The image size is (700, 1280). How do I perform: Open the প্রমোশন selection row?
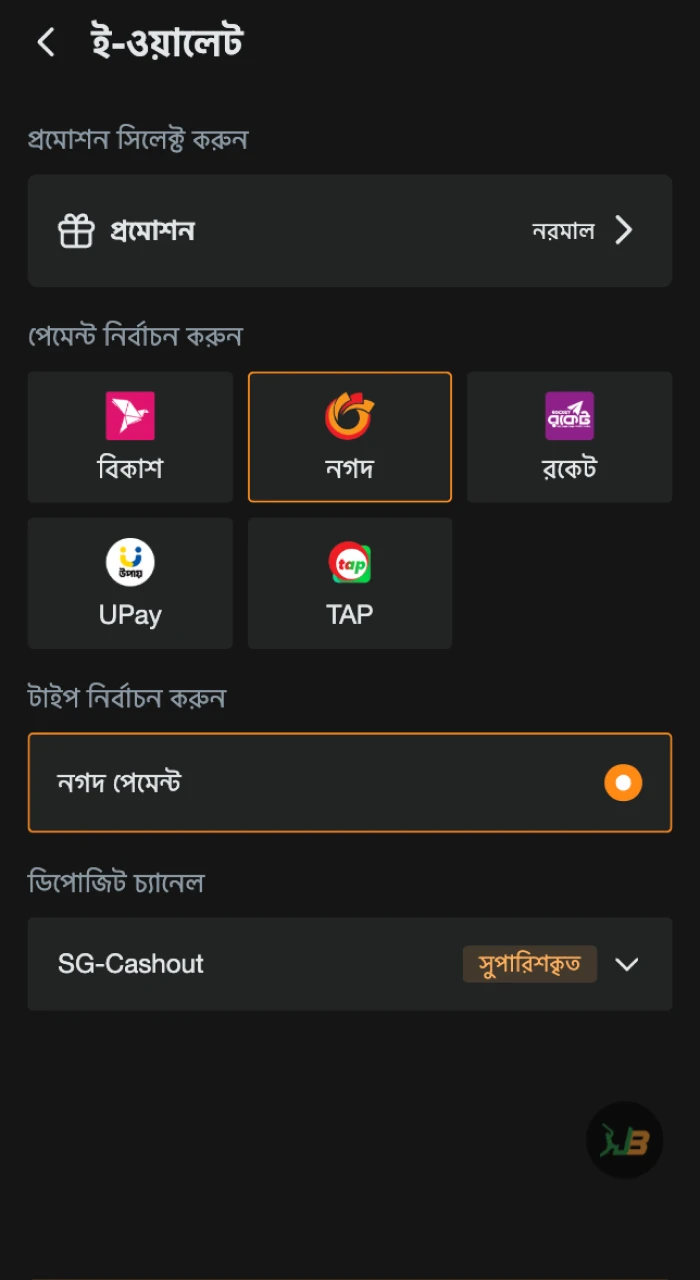pos(349,231)
